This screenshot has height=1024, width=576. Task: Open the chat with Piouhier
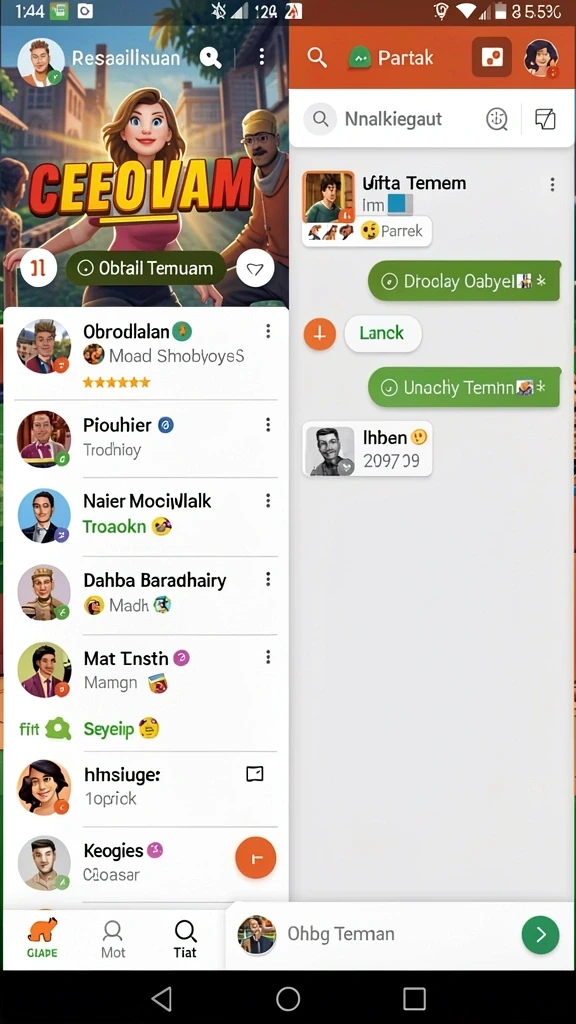click(x=146, y=438)
